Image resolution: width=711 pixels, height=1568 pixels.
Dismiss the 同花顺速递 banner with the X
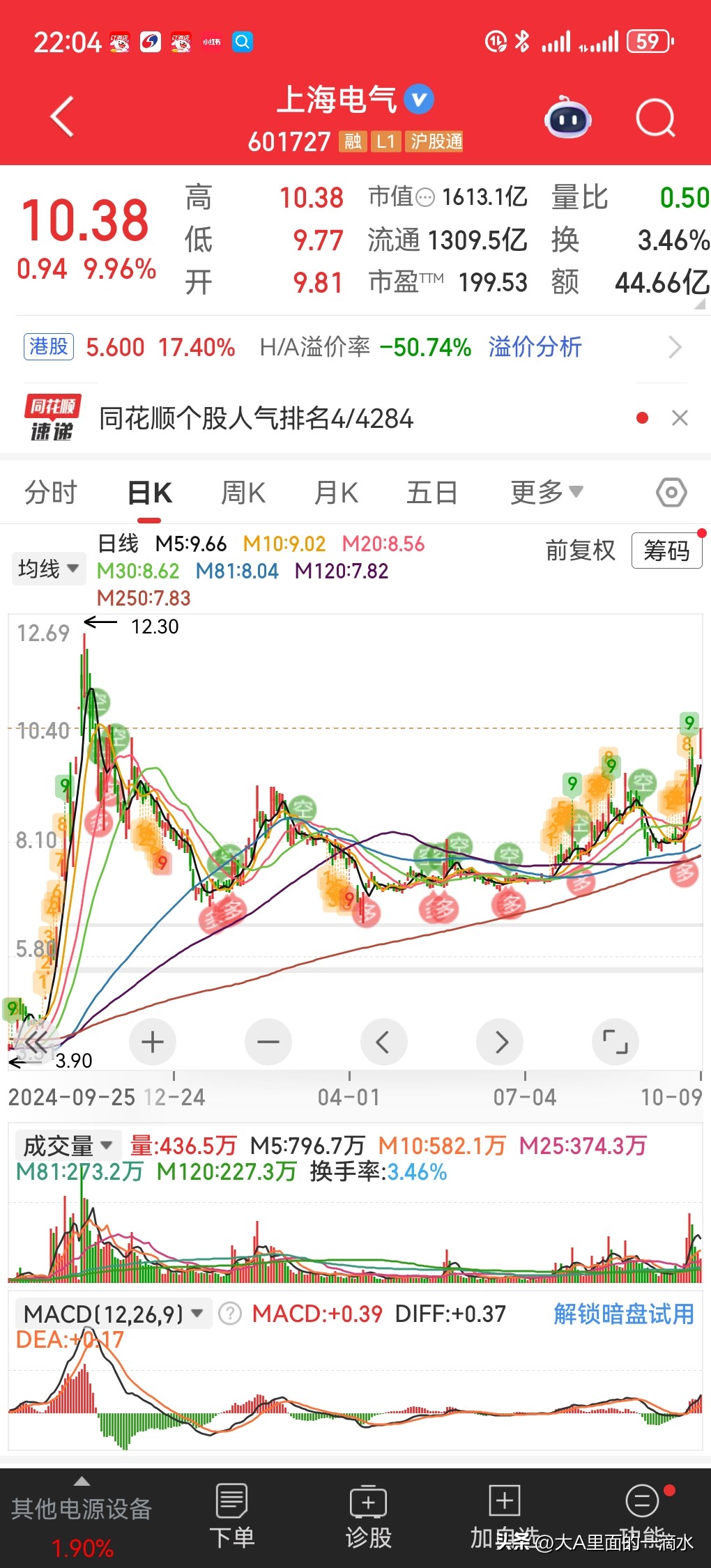(681, 417)
